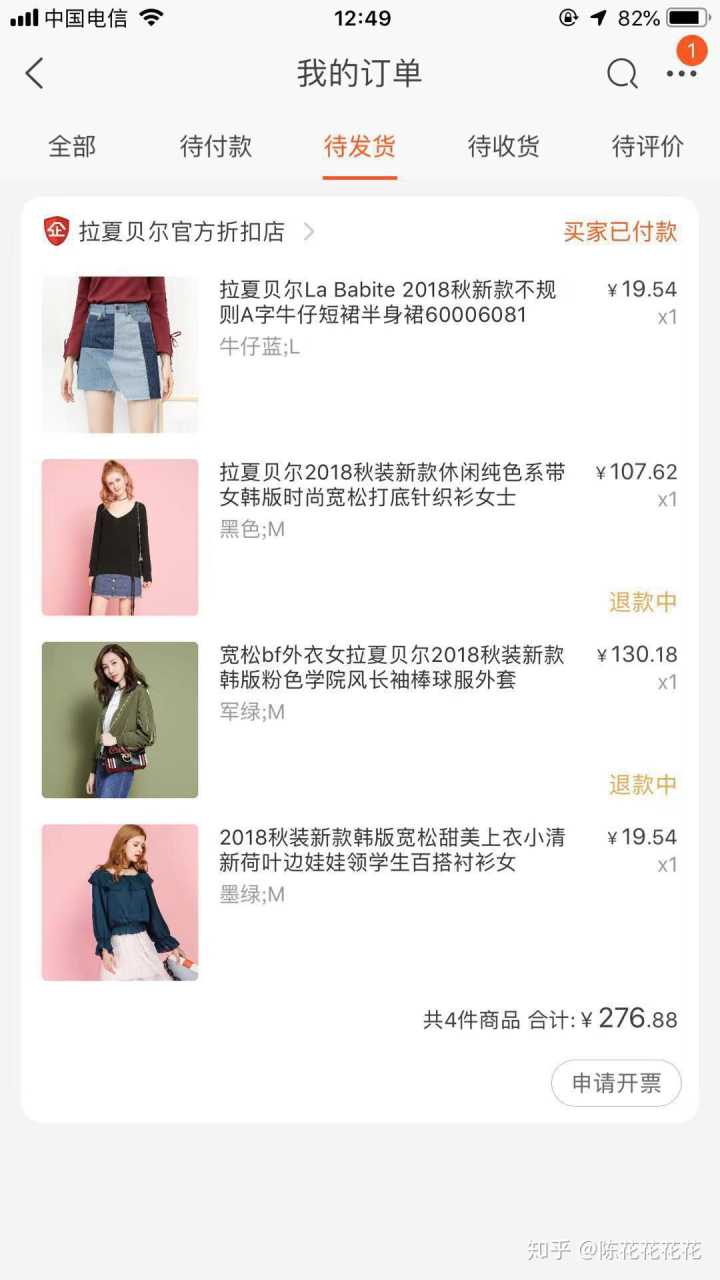Switch to the 待收货 tab
The image size is (720, 1280).
click(504, 147)
